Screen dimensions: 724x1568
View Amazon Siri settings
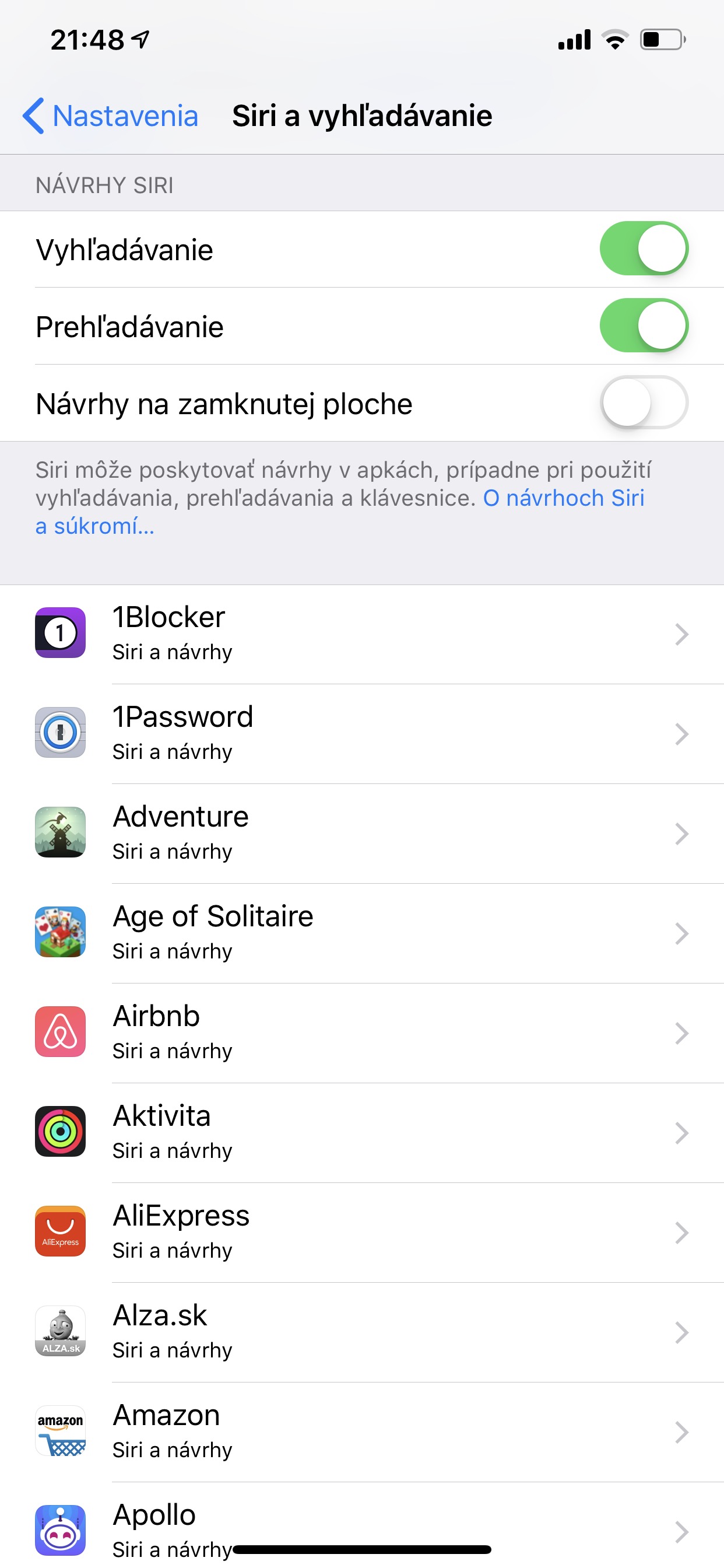click(362, 1433)
